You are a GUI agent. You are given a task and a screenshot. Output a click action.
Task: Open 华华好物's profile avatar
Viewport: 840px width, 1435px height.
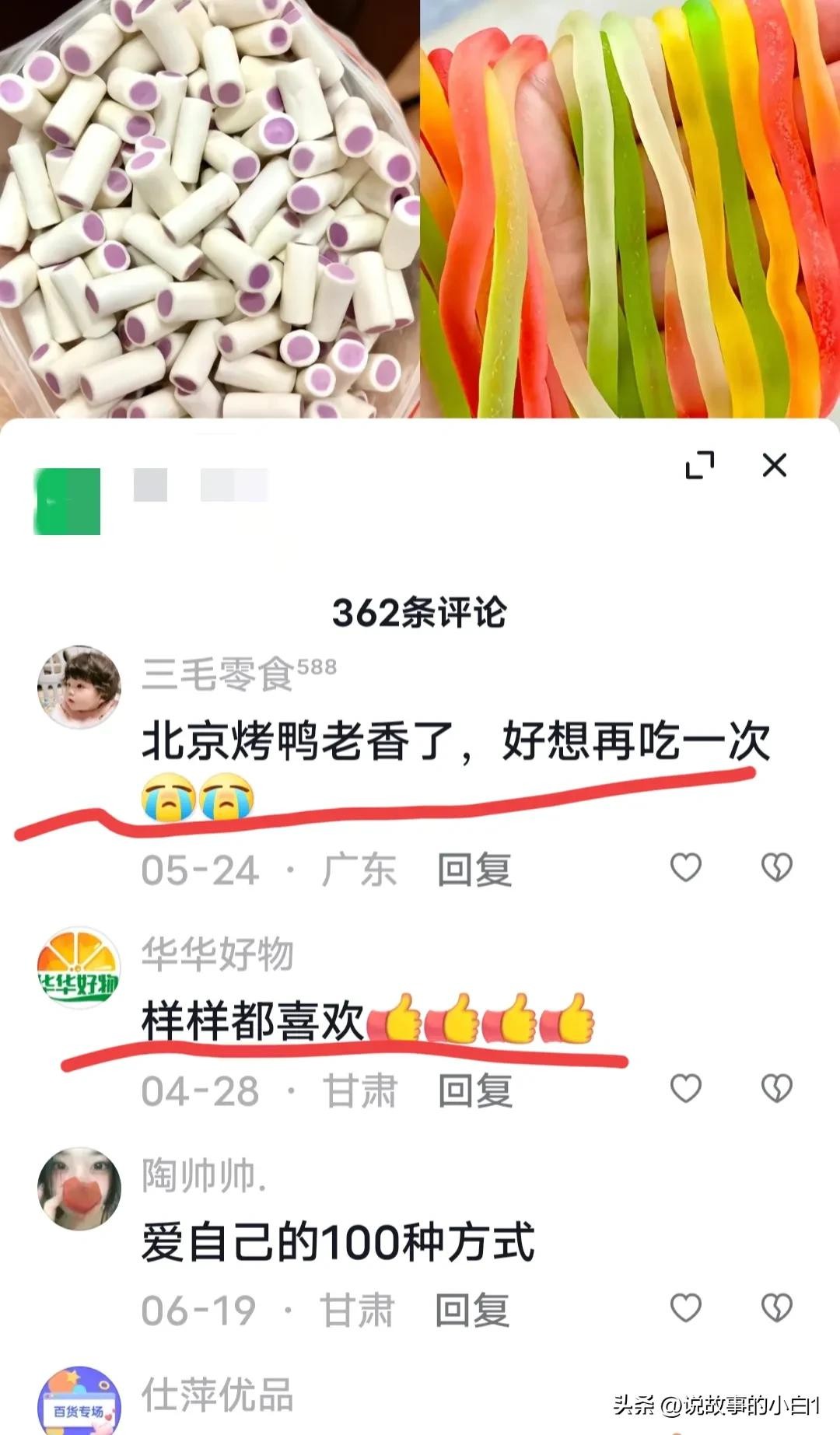click(x=79, y=968)
